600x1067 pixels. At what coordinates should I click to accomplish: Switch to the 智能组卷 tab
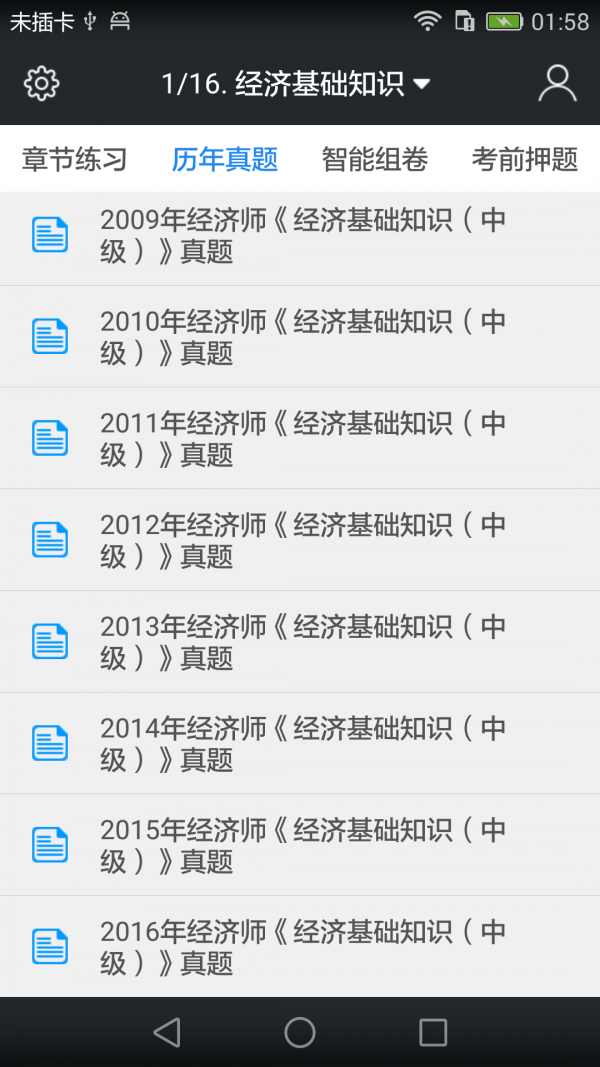375,159
